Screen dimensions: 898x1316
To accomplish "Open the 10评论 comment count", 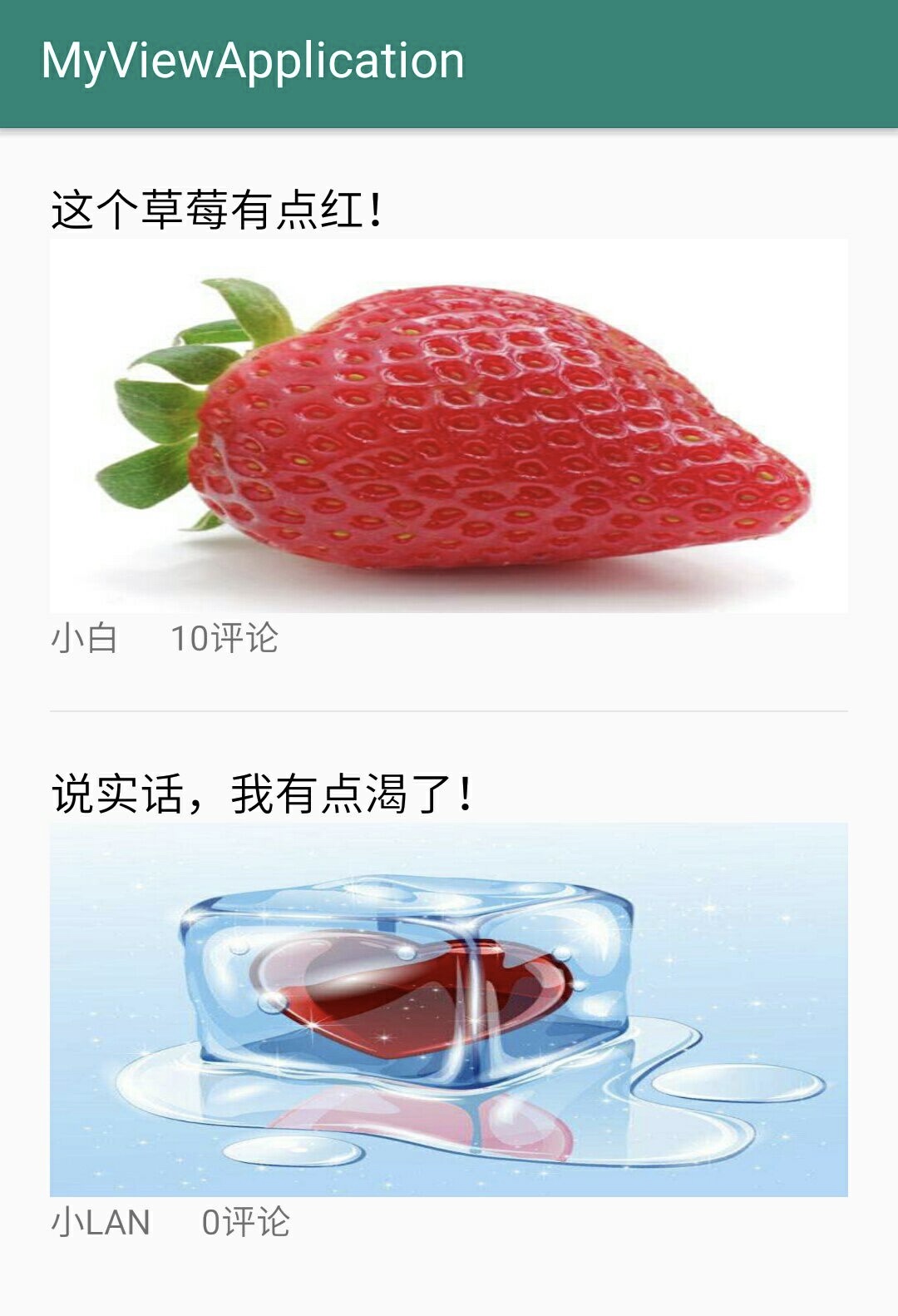I will tap(224, 639).
